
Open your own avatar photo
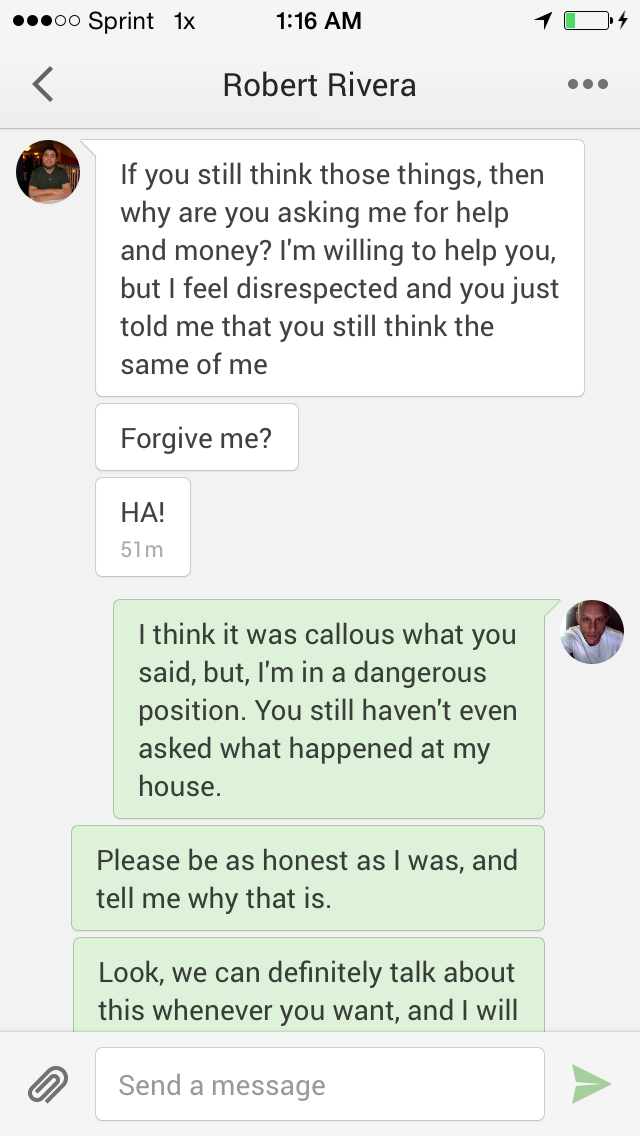tap(593, 632)
